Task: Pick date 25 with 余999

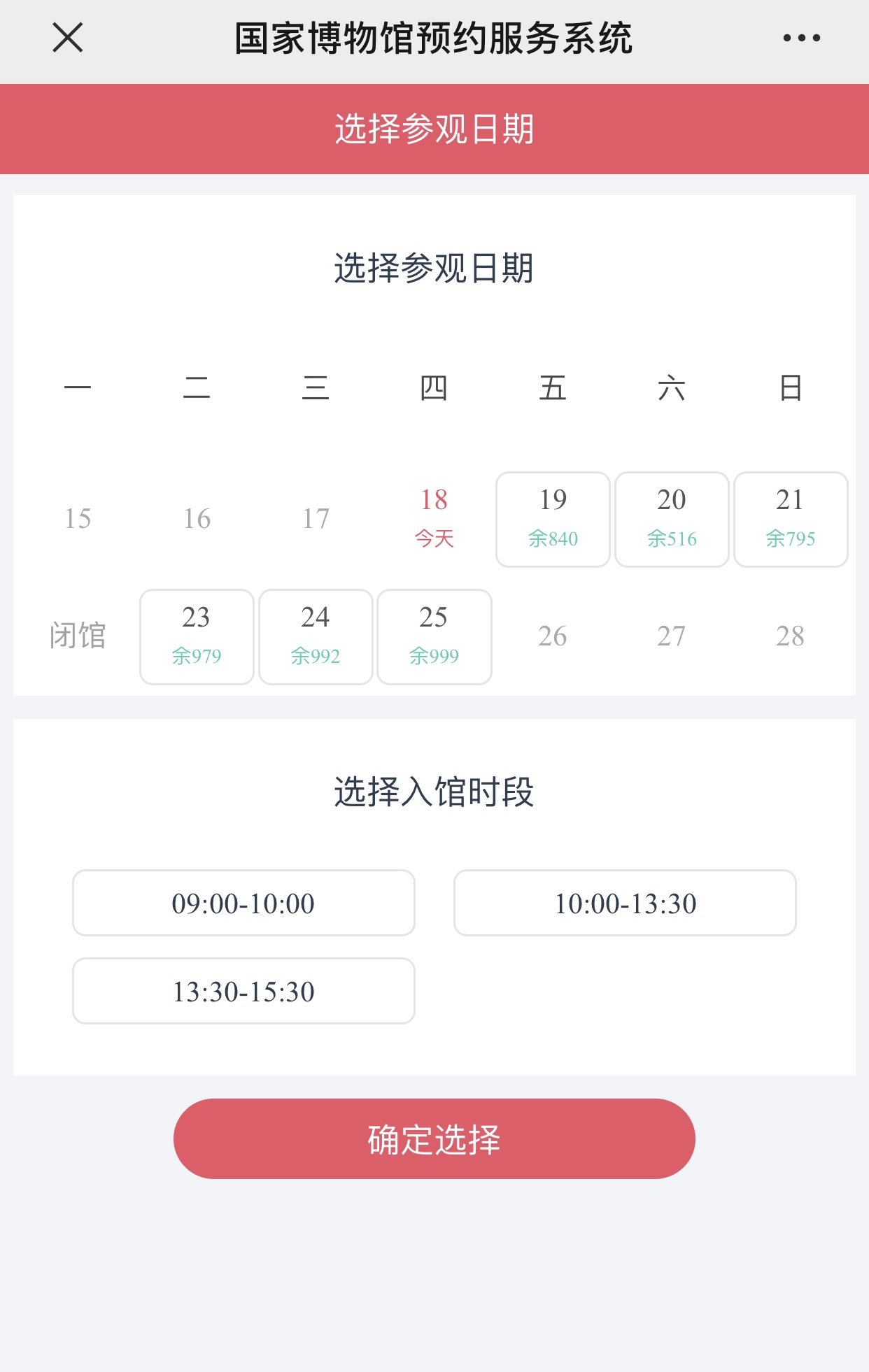Action: pyautogui.click(x=434, y=636)
